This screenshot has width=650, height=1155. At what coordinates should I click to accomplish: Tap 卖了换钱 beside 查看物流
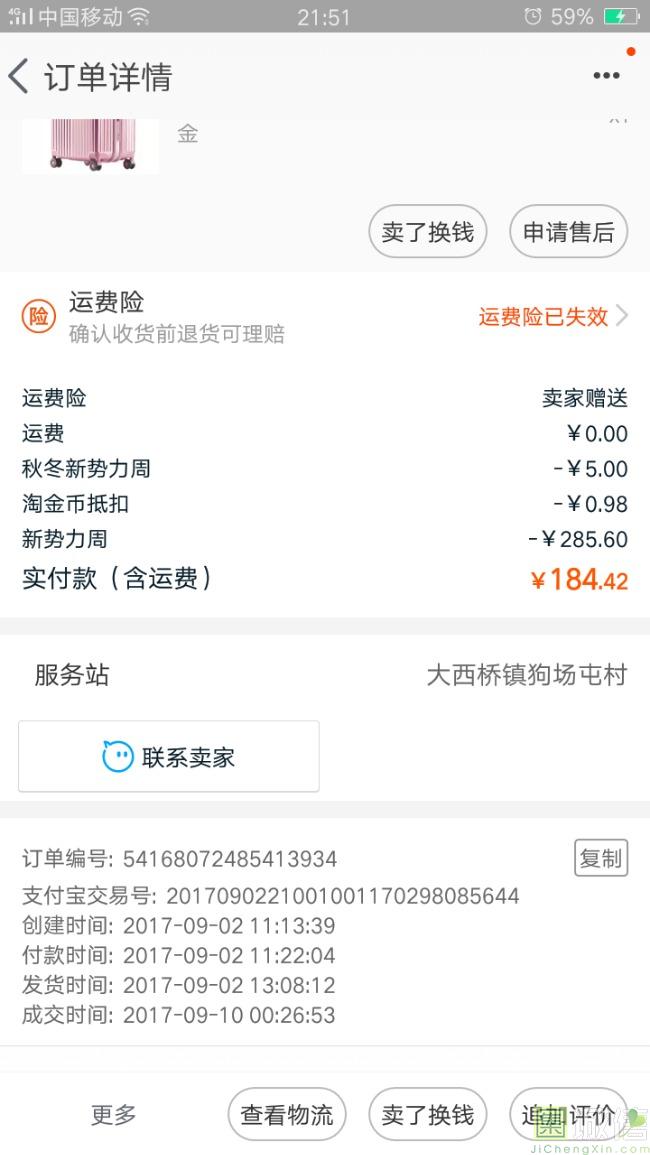click(x=428, y=1114)
